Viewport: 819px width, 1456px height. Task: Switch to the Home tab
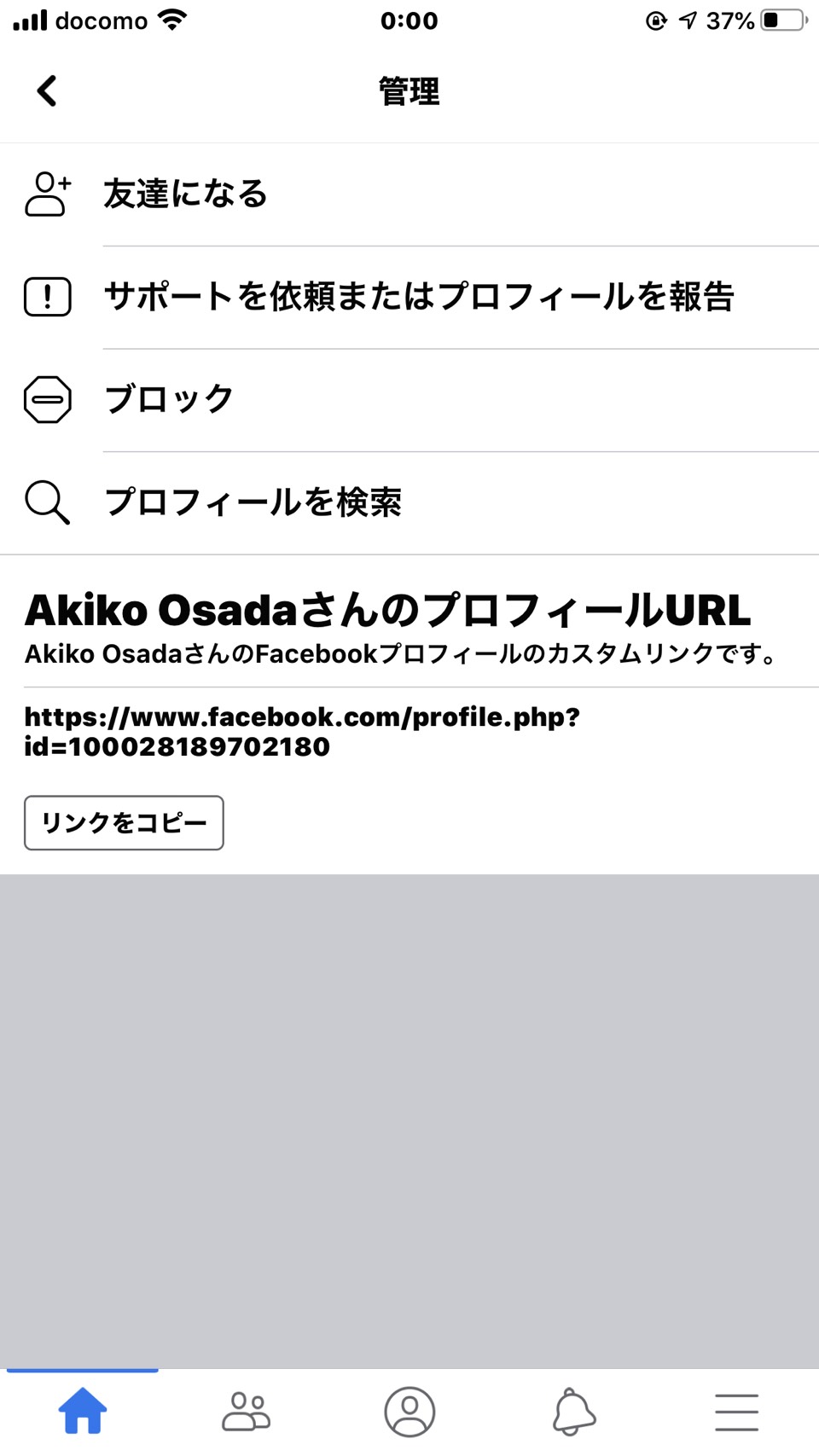pos(83,1412)
